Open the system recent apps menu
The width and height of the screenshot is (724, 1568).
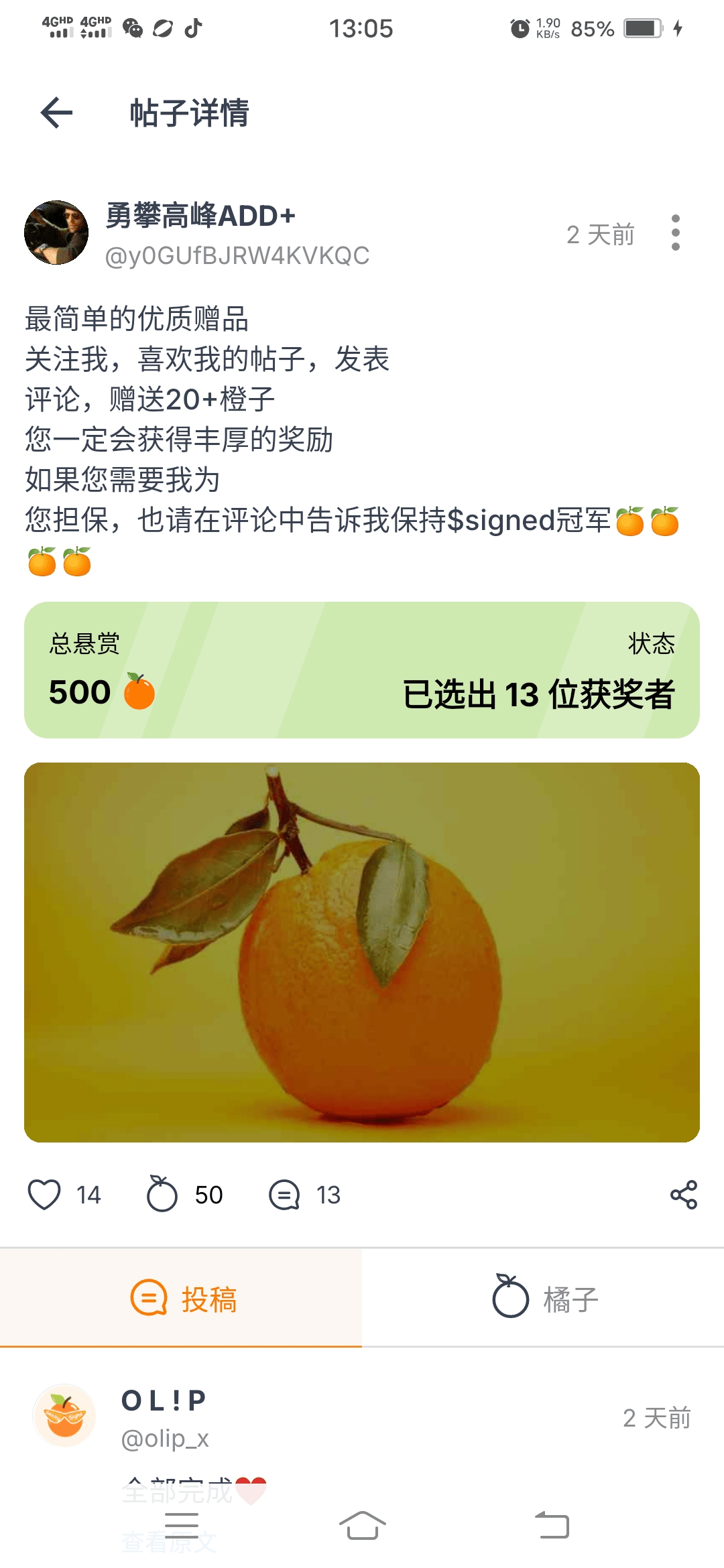pos(181,1526)
